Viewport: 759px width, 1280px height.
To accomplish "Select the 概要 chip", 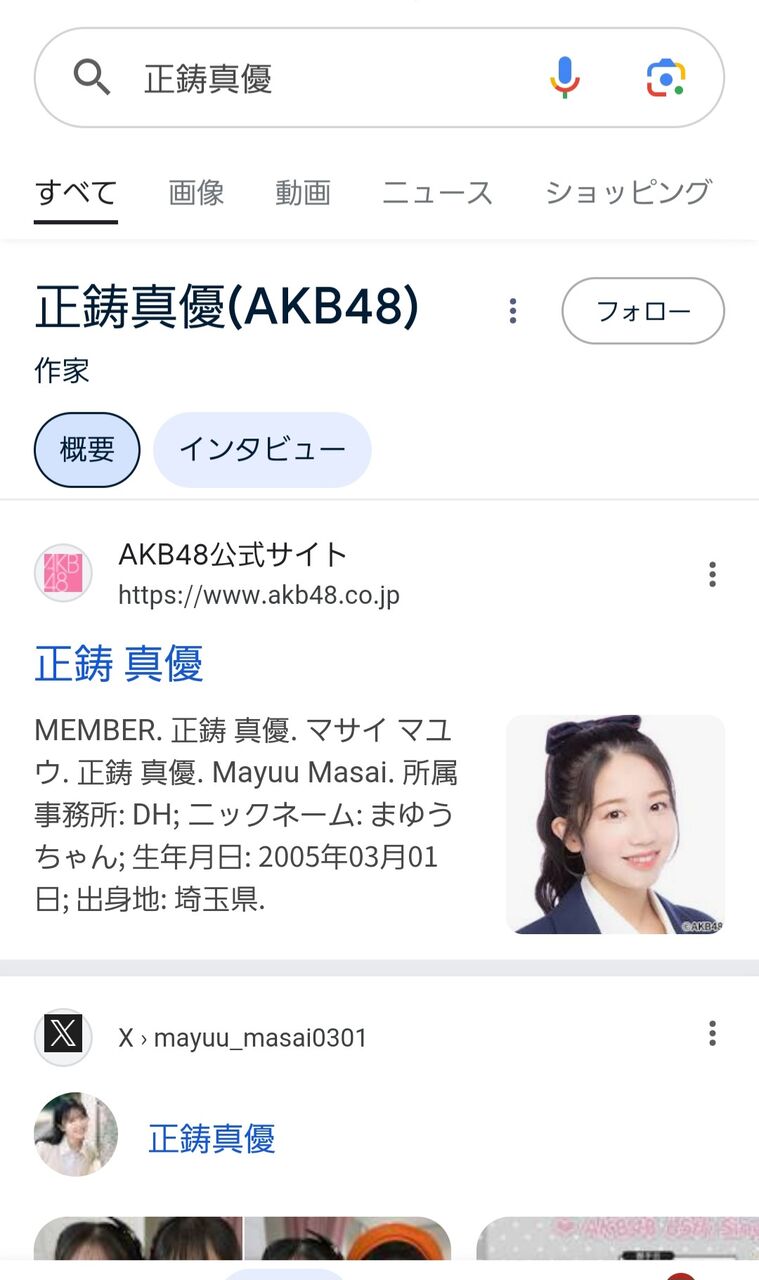I will click(x=87, y=450).
